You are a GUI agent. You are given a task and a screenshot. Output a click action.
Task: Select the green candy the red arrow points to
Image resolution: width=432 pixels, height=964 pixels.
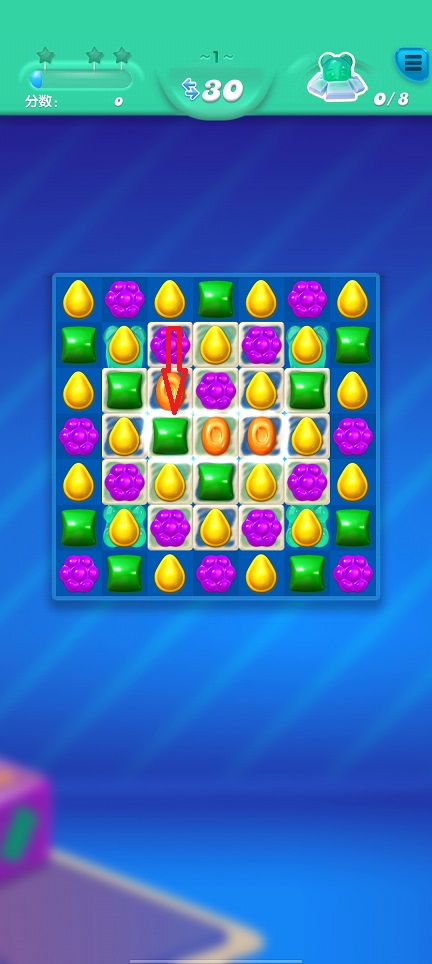click(170, 435)
